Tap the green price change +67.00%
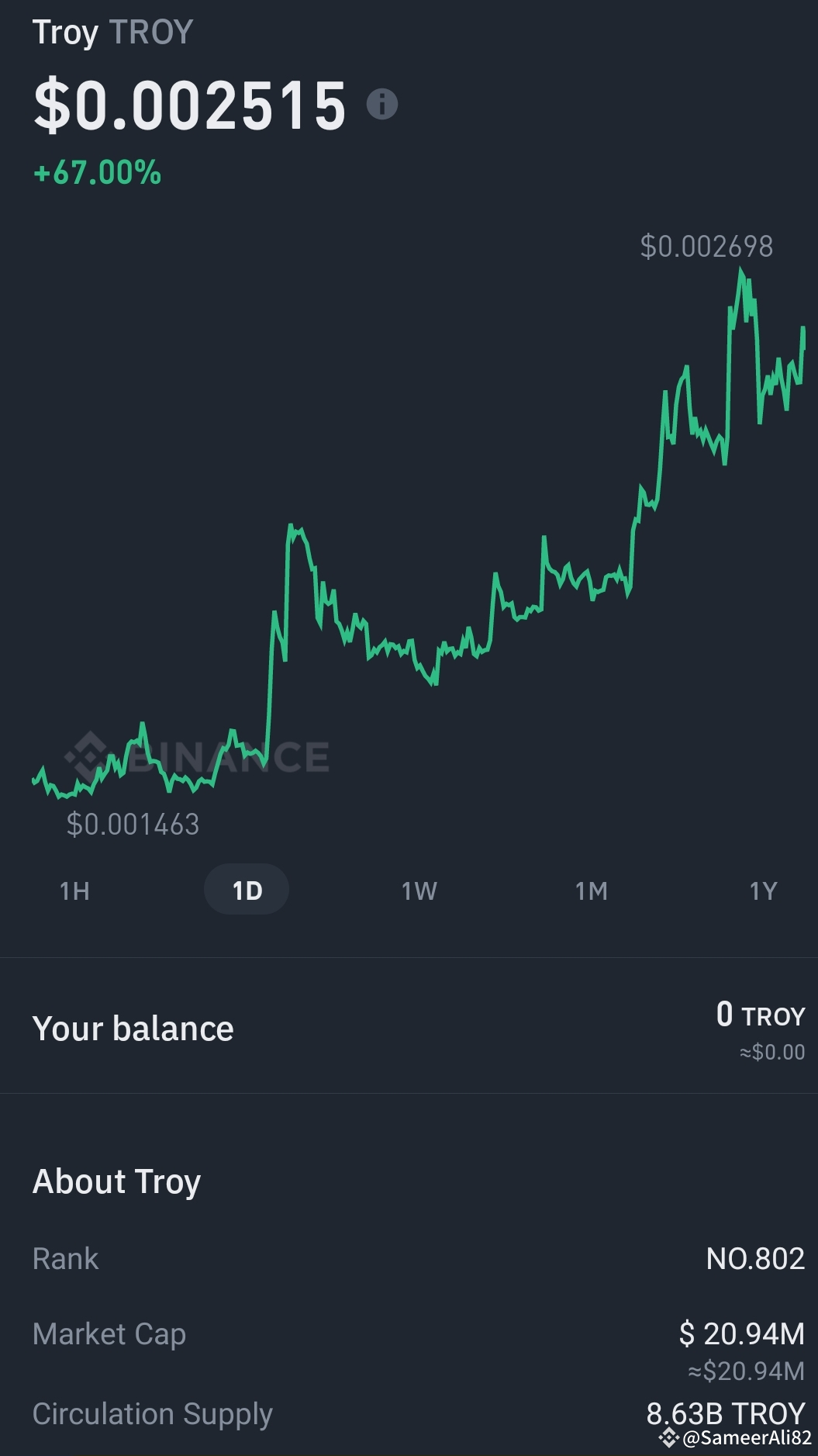 (x=96, y=172)
